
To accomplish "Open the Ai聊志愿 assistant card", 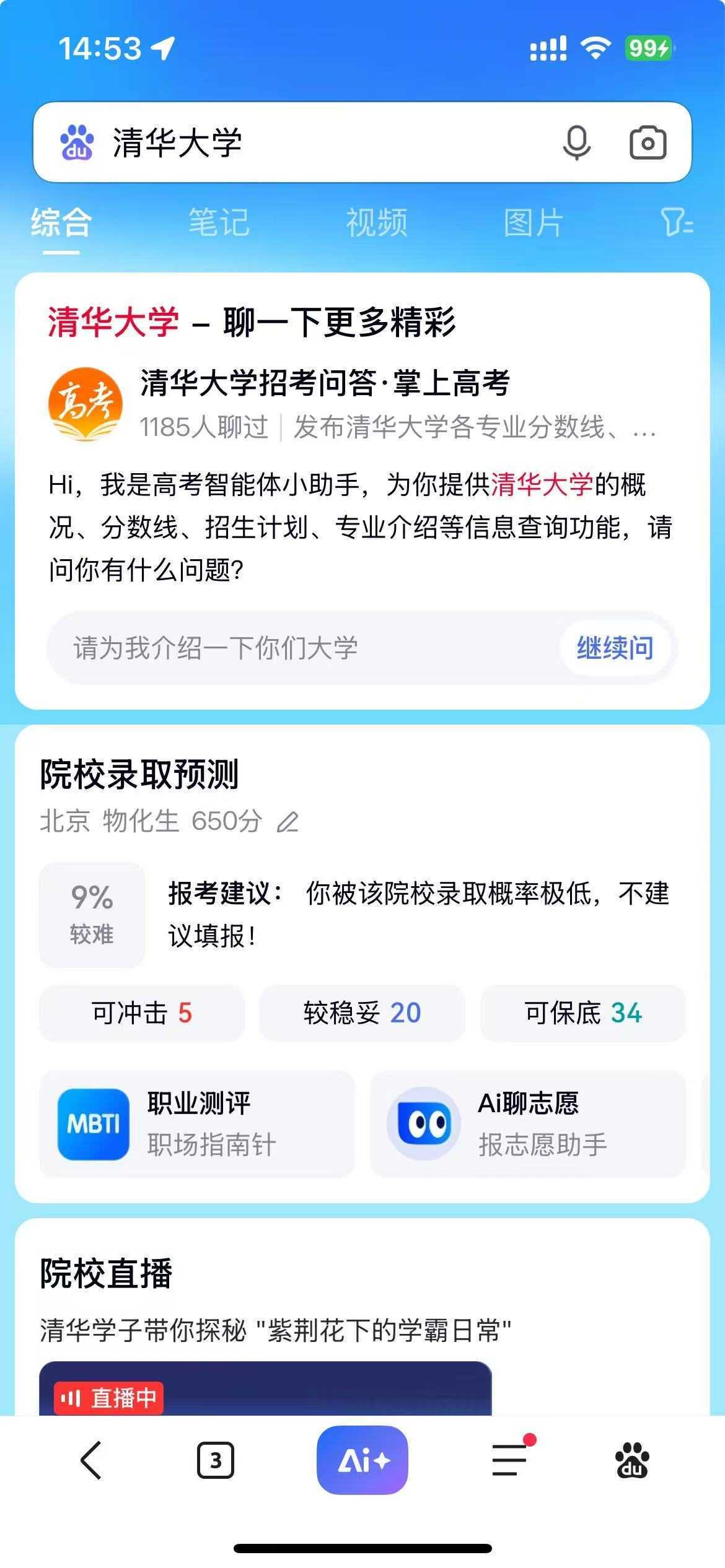I will [527, 1123].
